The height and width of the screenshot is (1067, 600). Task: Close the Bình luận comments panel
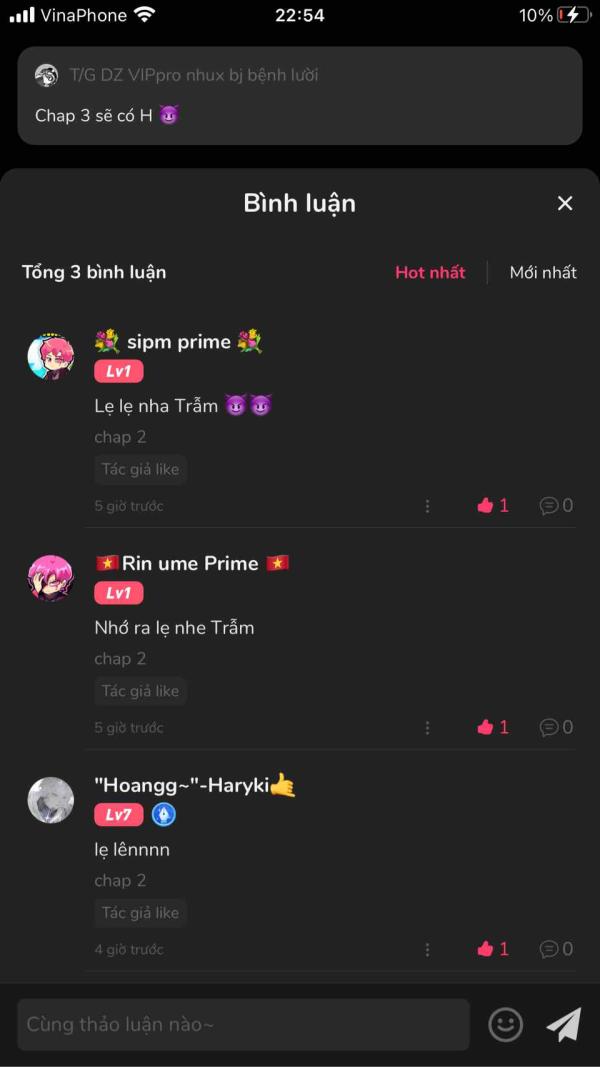(565, 204)
